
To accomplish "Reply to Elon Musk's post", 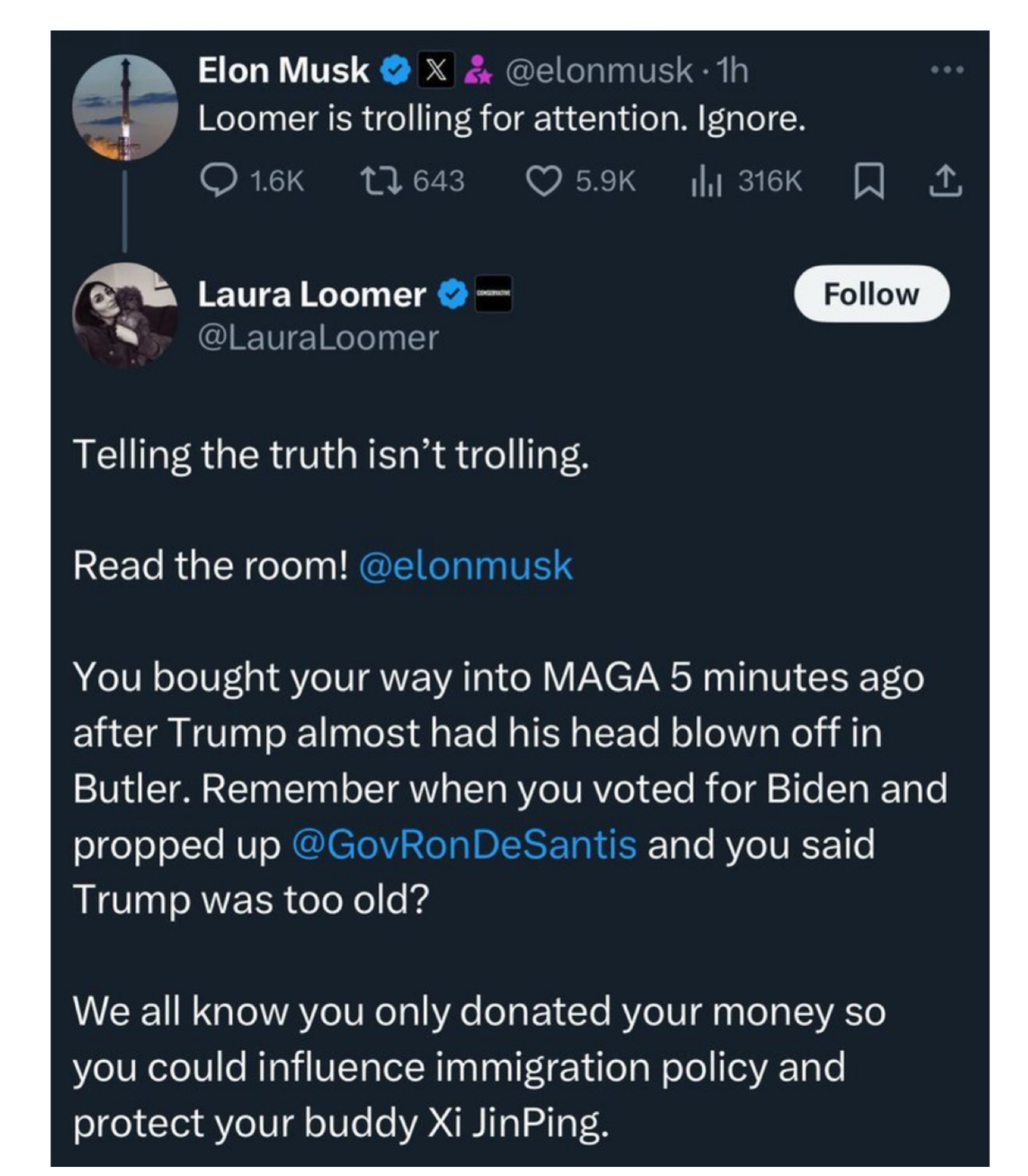I will tap(251, 181).
